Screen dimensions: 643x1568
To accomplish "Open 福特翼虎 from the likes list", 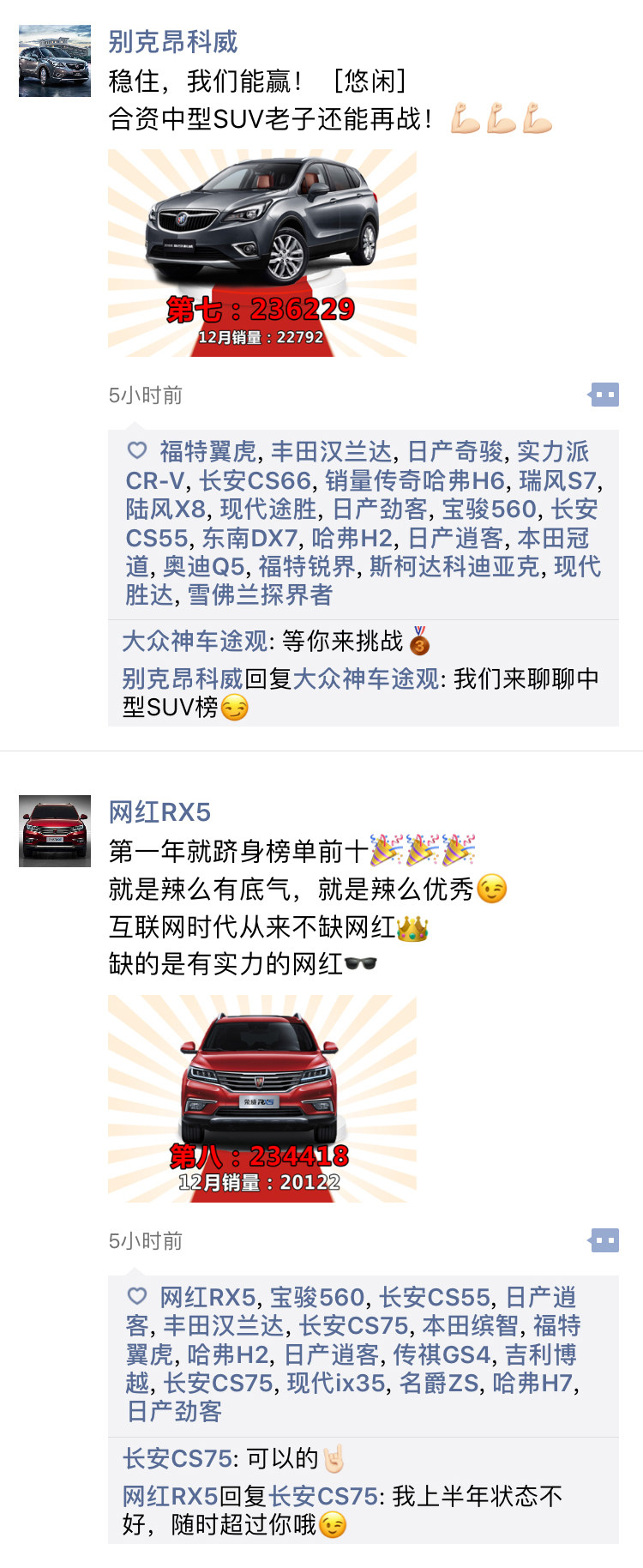I will click(x=207, y=451).
